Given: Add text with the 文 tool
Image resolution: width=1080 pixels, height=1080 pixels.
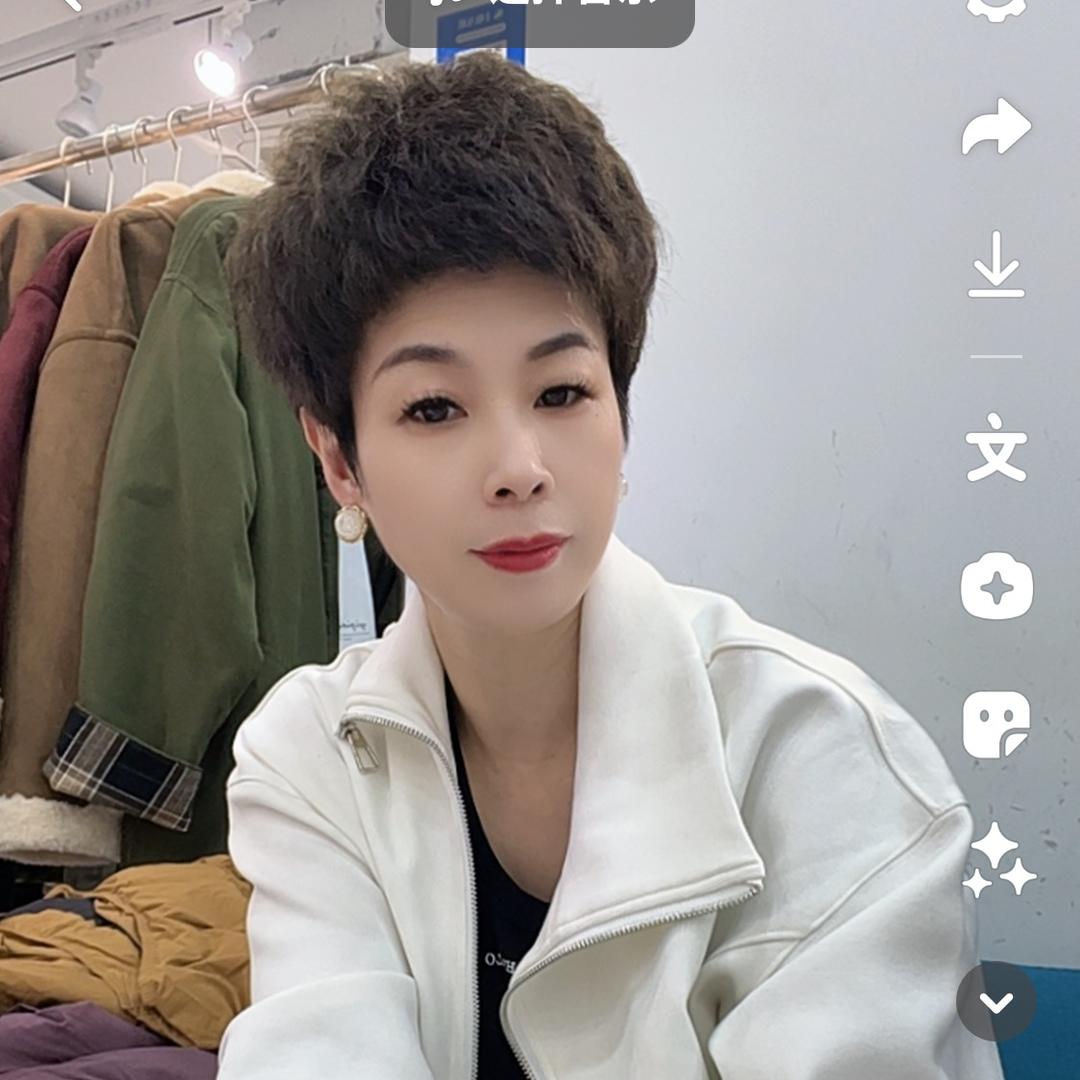Looking at the screenshot, I should click(x=996, y=447).
